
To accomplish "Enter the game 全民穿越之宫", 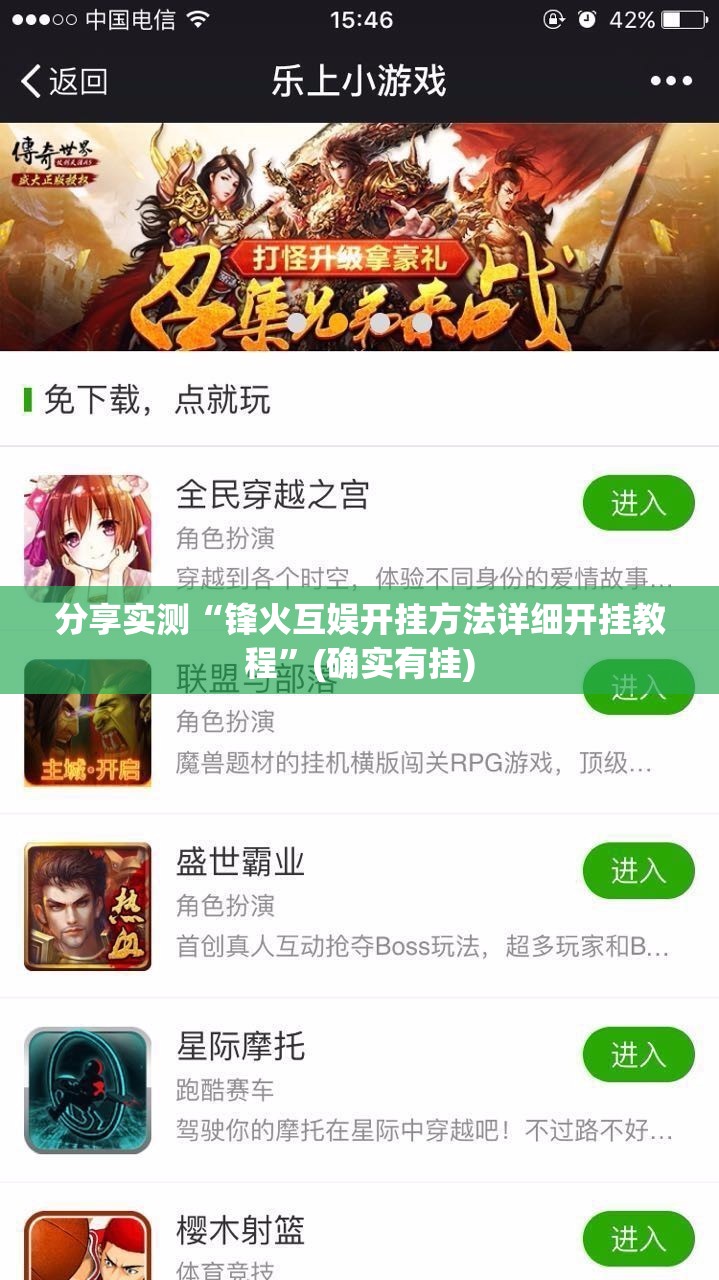I will pyautogui.click(x=638, y=502).
